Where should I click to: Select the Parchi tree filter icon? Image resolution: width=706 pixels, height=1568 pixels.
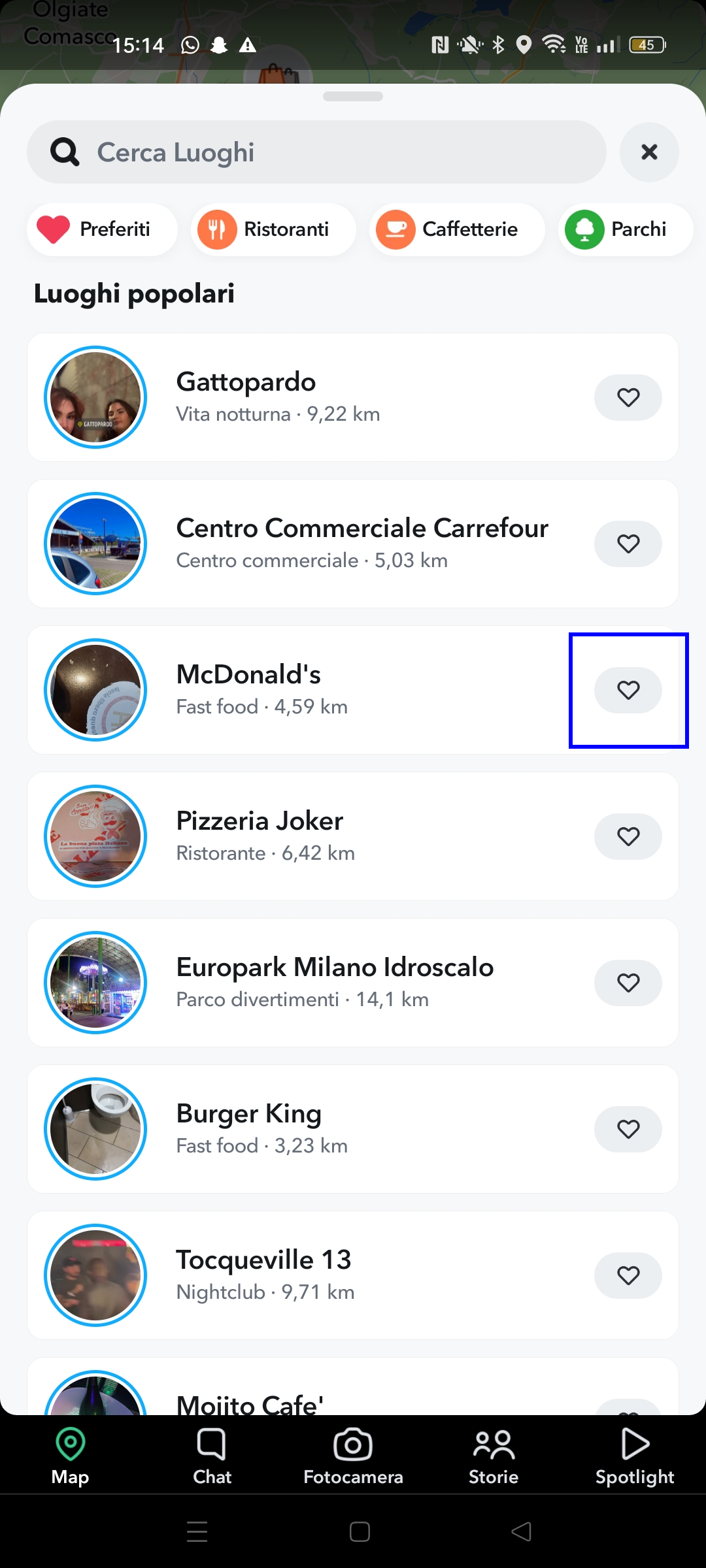pos(586,229)
